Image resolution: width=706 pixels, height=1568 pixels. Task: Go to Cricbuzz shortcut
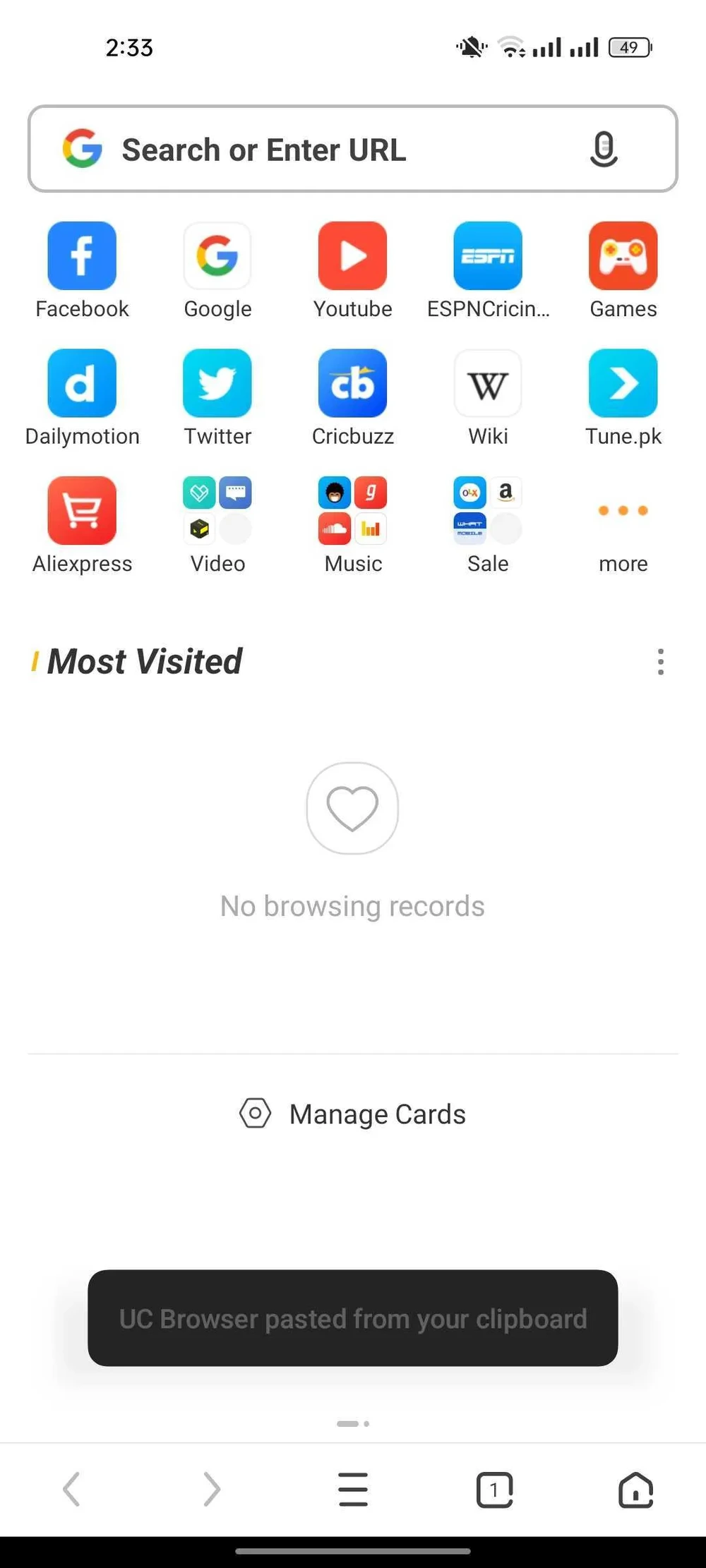click(352, 384)
